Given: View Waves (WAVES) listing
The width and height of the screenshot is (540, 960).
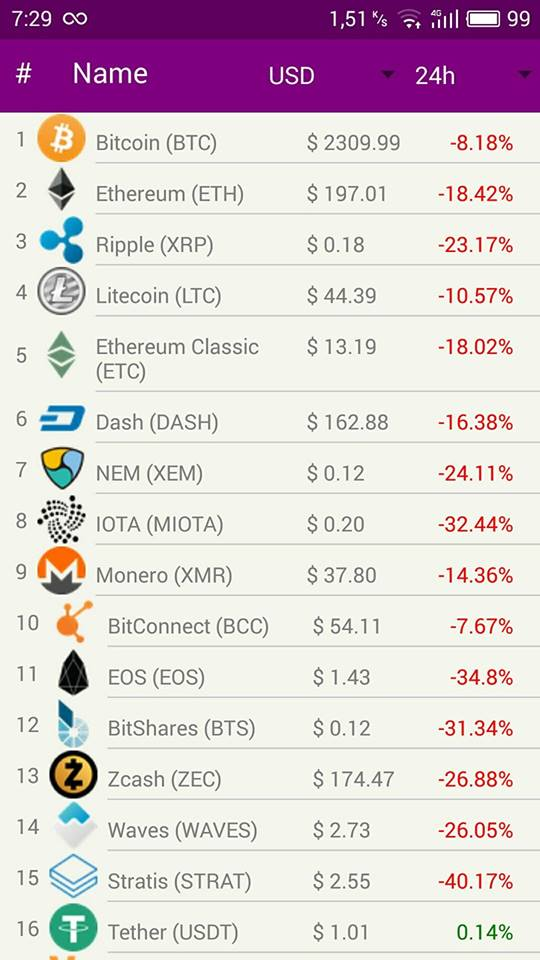Looking at the screenshot, I should [x=270, y=825].
